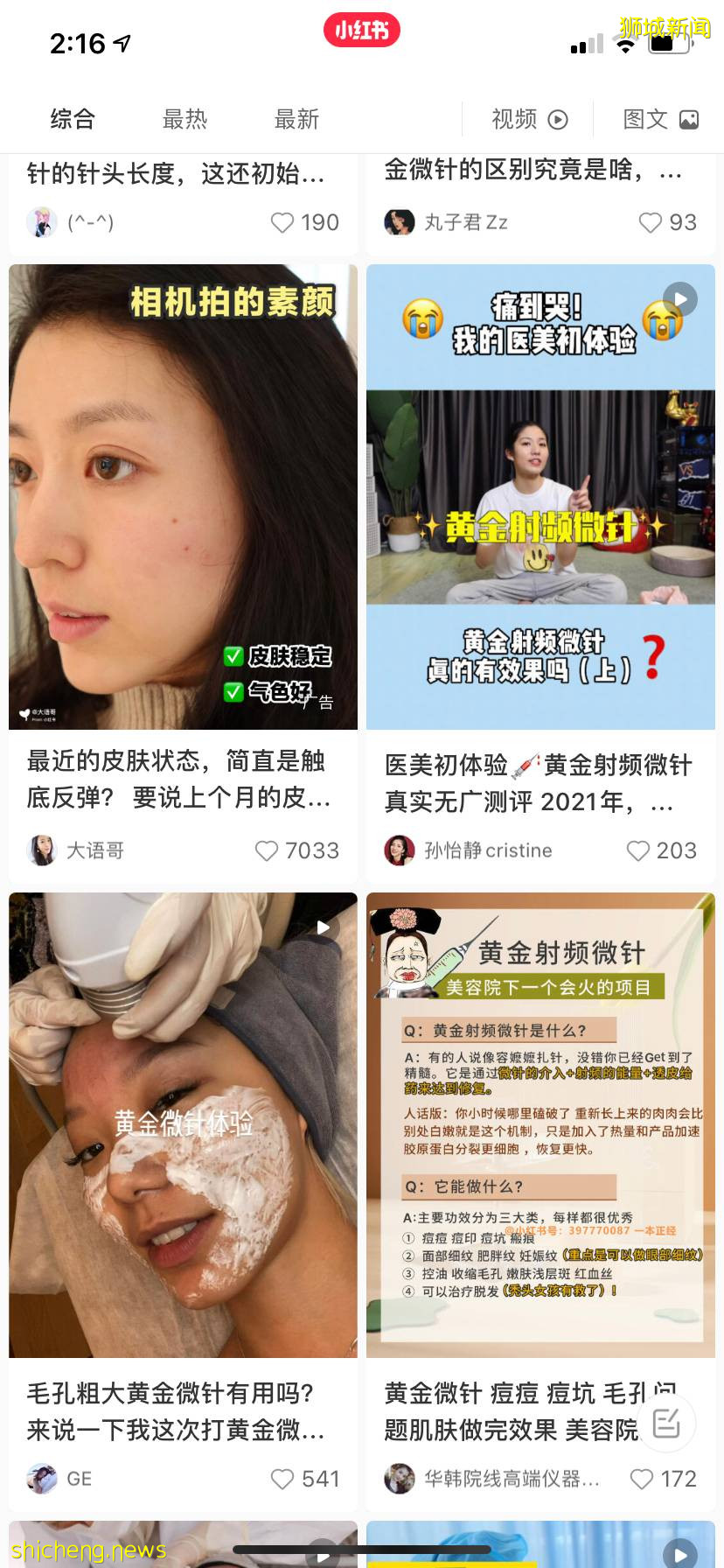Viewport: 724px width, 1568px height.
Task: Select the 综合 feed tab
Action: [x=71, y=120]
